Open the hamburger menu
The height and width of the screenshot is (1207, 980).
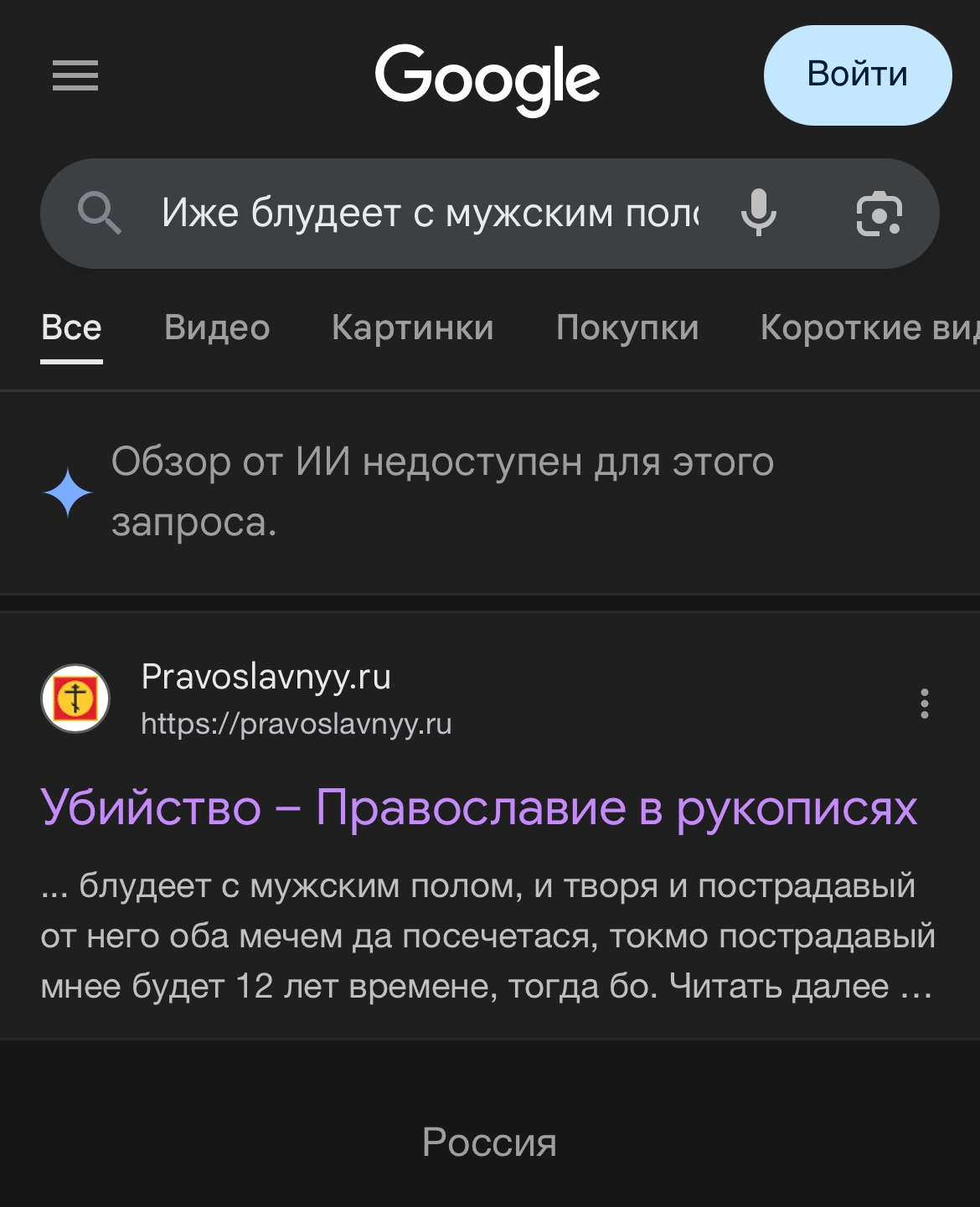click(x=75, y=75)
